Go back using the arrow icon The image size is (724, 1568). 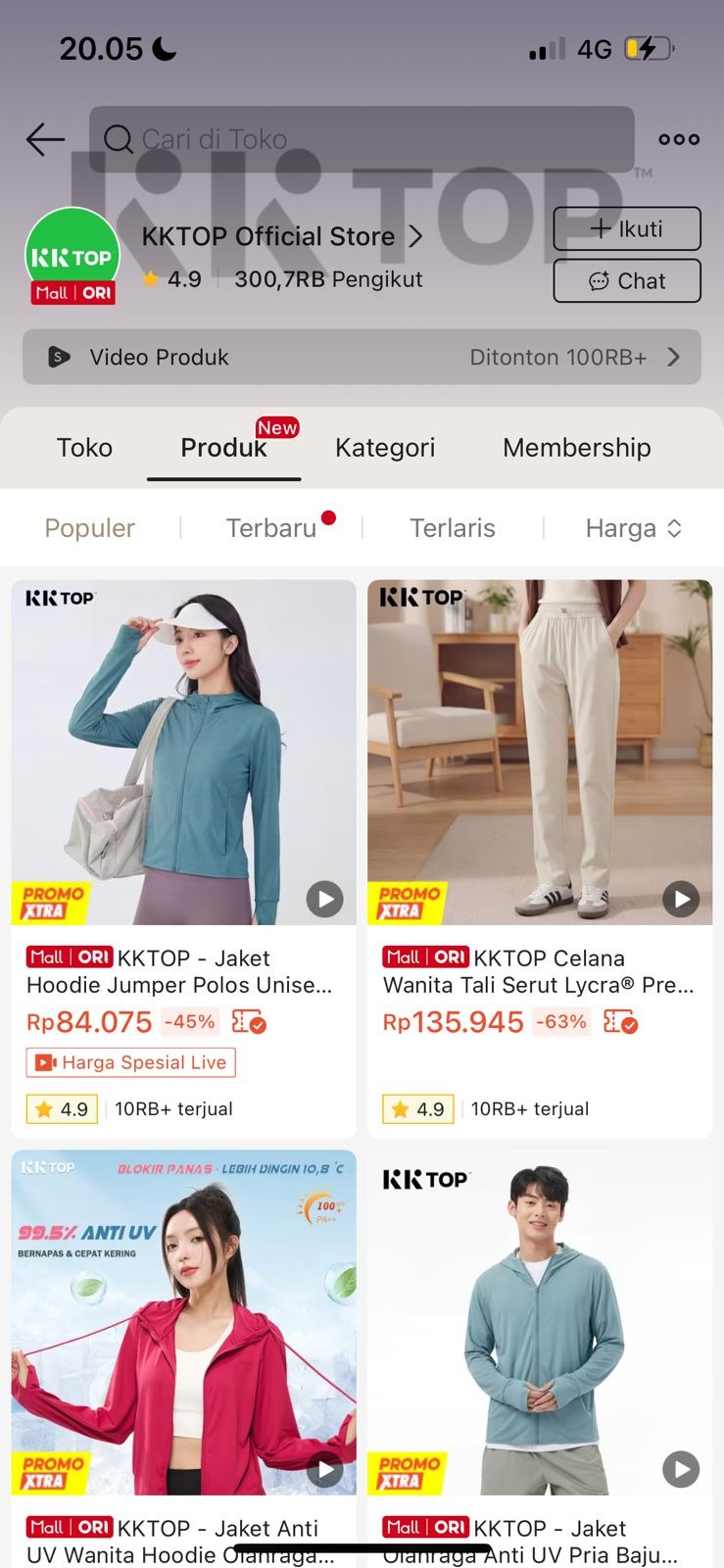(45, 139)
